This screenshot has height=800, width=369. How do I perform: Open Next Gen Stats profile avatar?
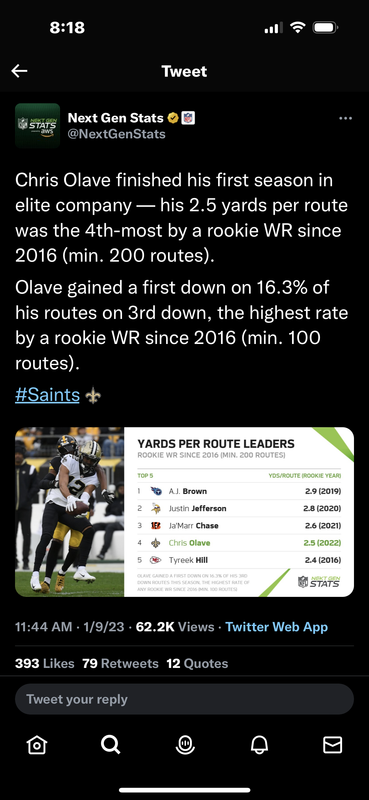pos(37,126)
